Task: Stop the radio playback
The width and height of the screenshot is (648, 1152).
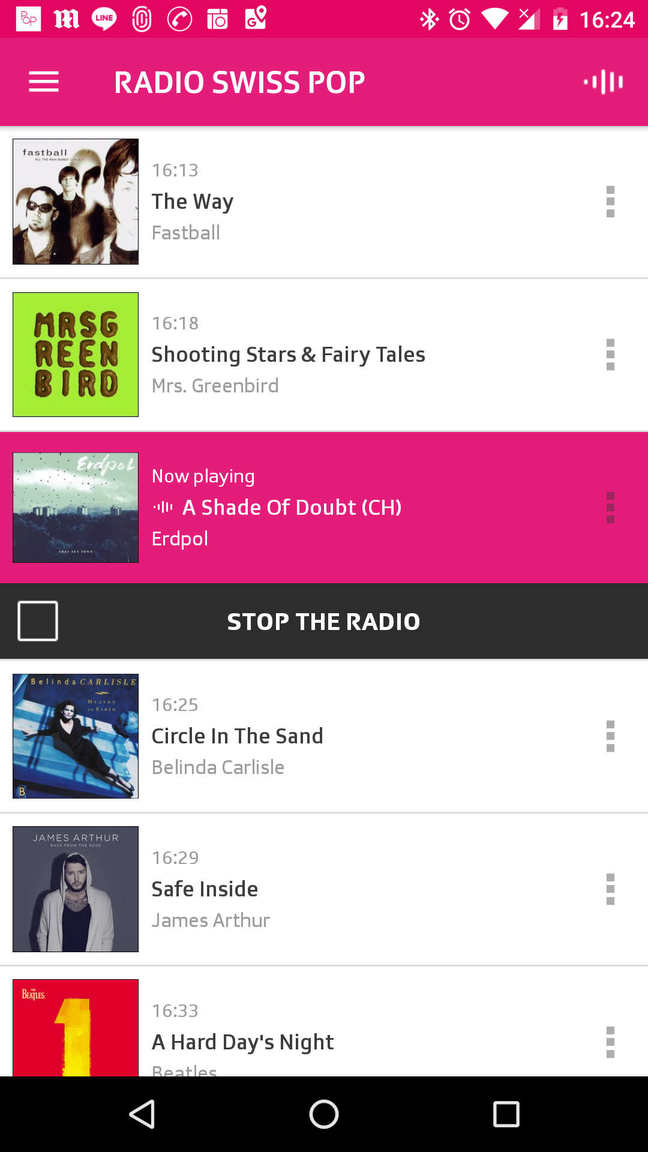Action: click(x=323, y=621)
